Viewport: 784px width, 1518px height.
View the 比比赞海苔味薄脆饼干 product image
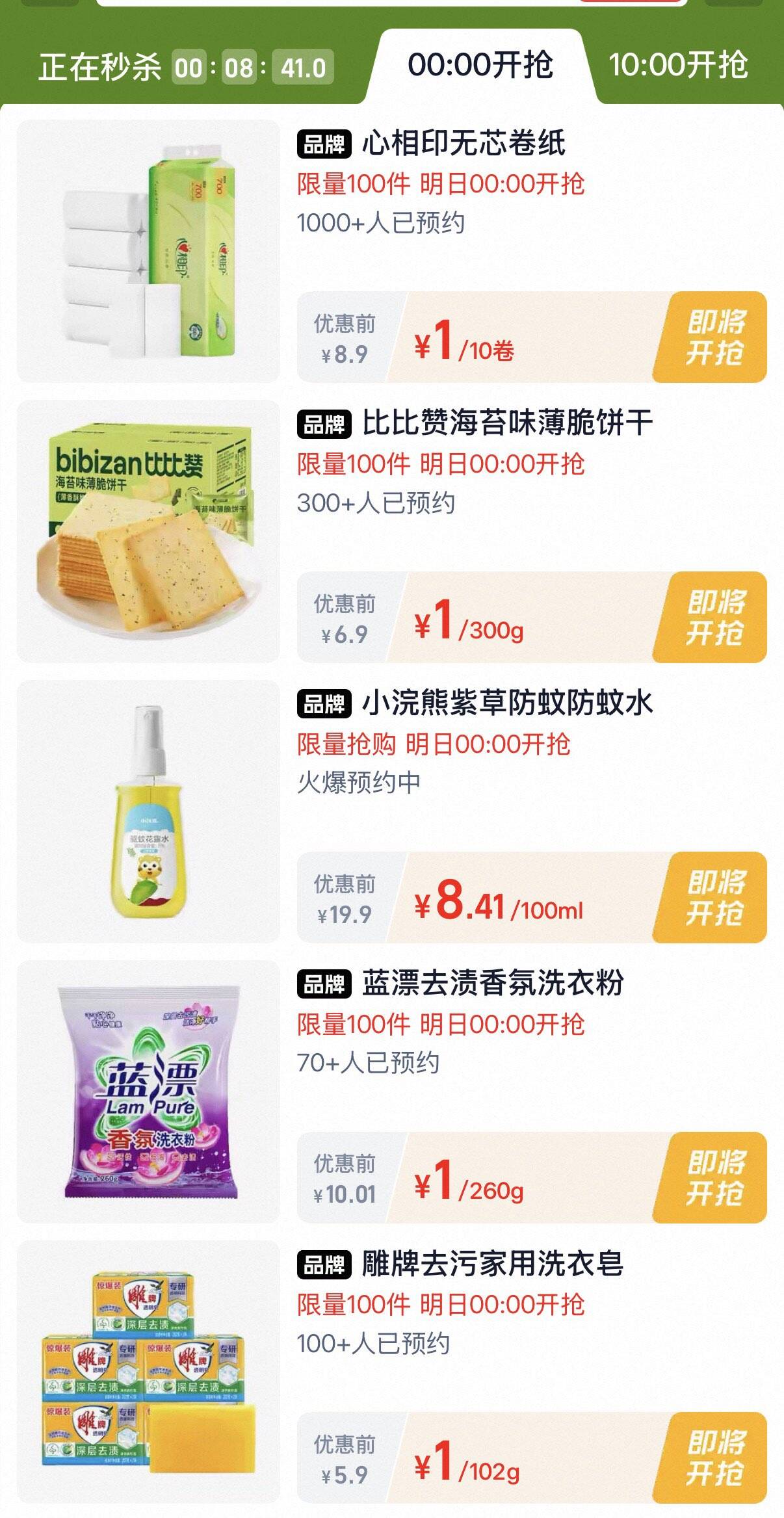pos(148,532)
